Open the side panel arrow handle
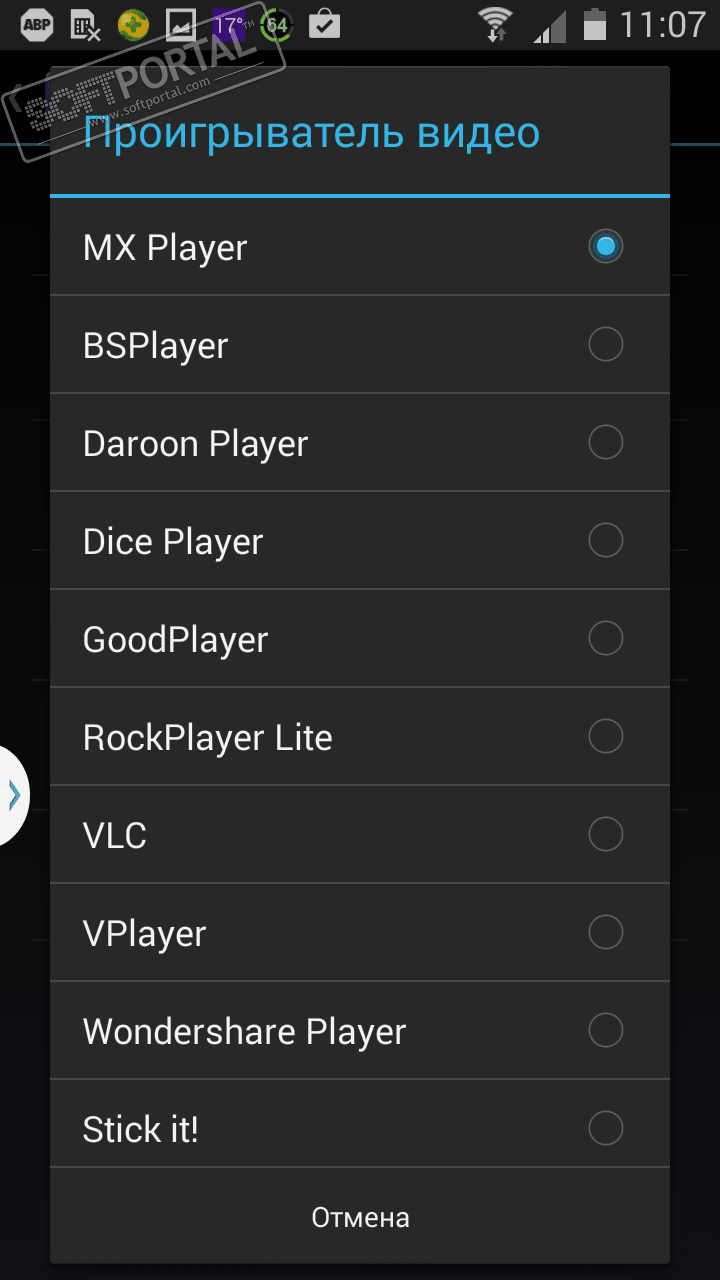Screen dimensions: 720x1280 coord(13,795)
